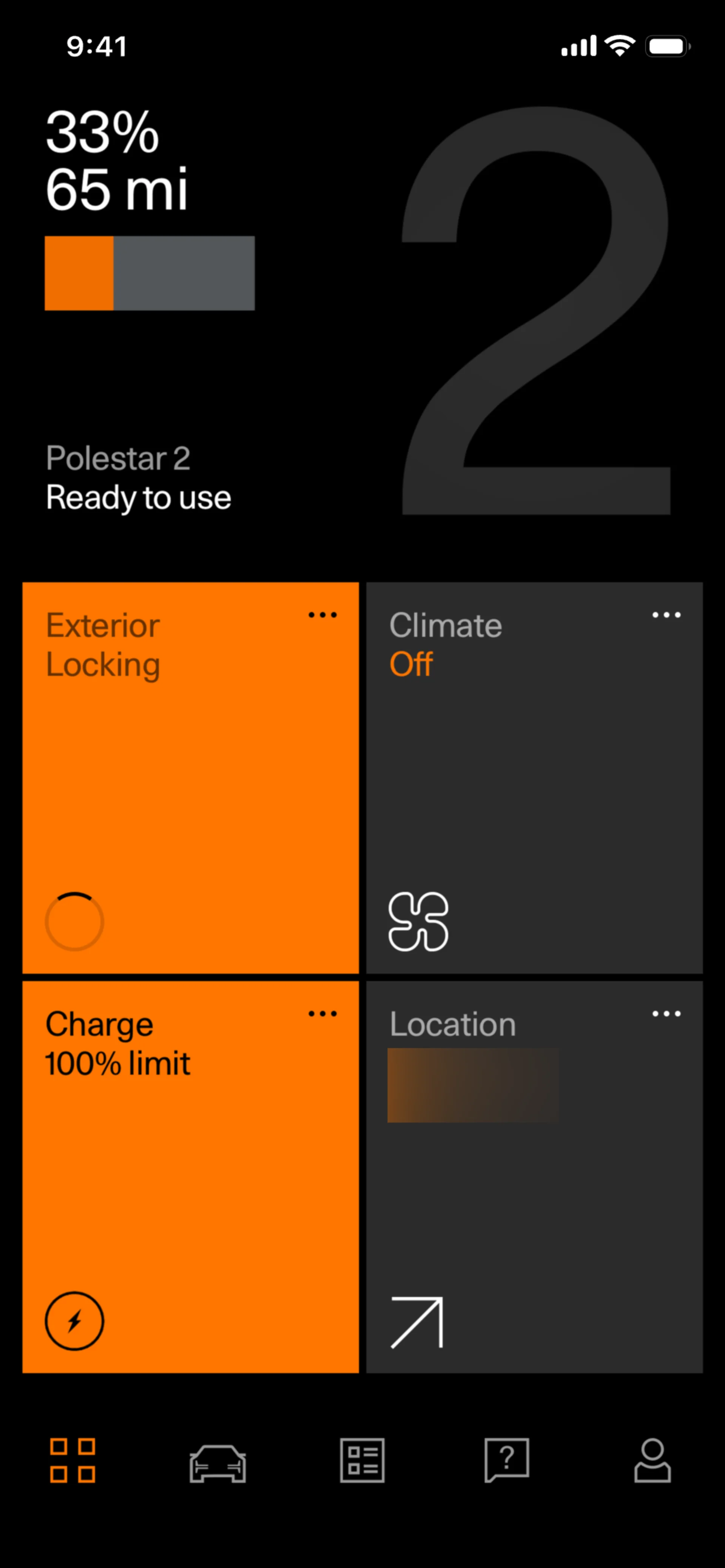Open more options on the Climate tile

[666, 615]
